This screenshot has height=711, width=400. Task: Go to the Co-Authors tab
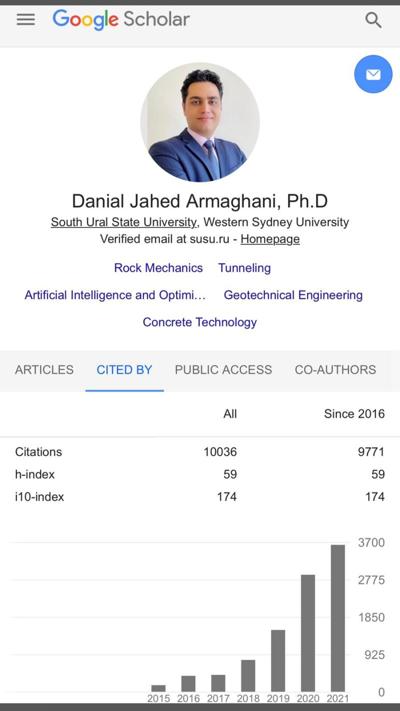point(336,370)
